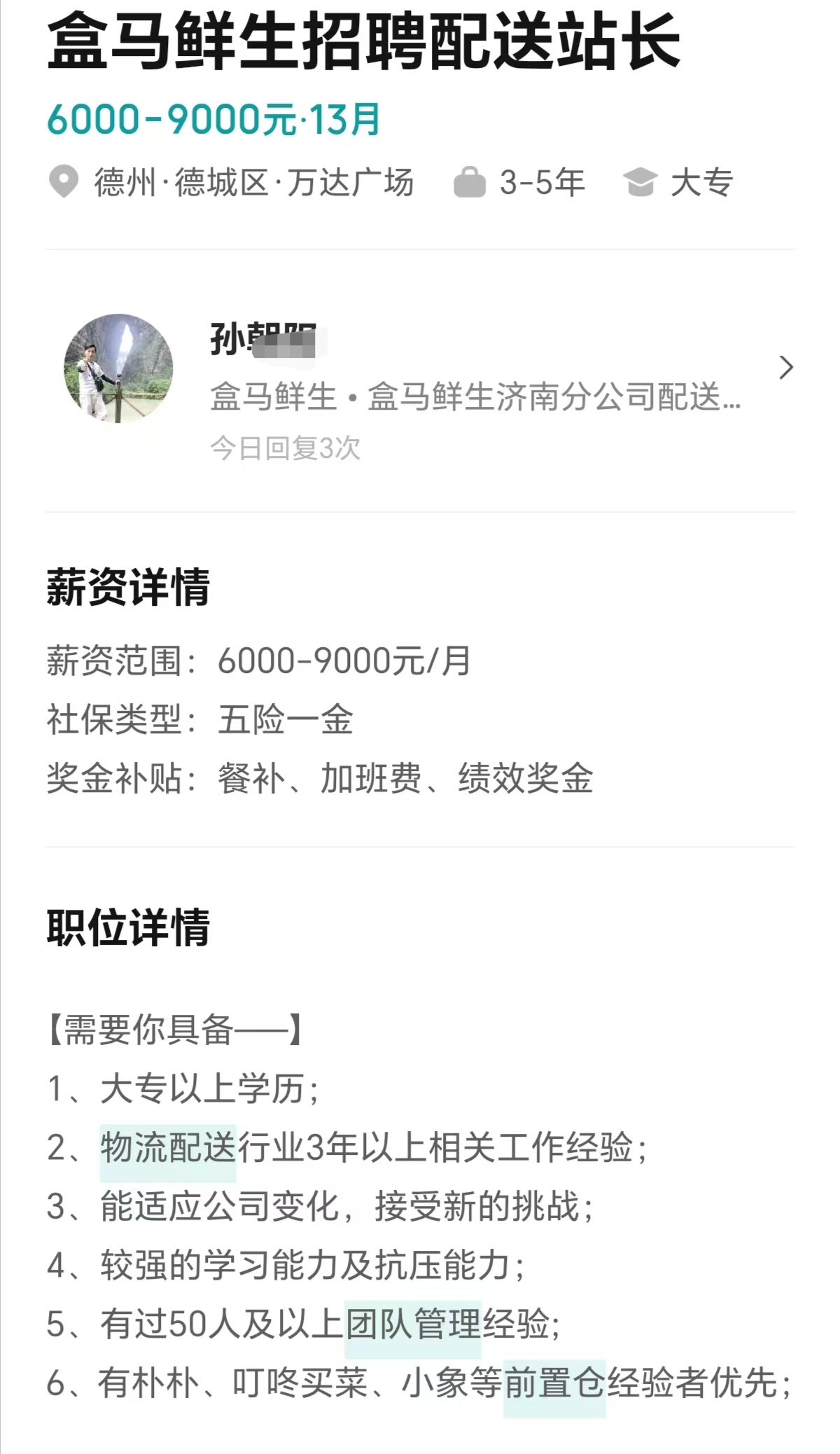View the highlighted 前置仓 keyword

point(554,1383)
